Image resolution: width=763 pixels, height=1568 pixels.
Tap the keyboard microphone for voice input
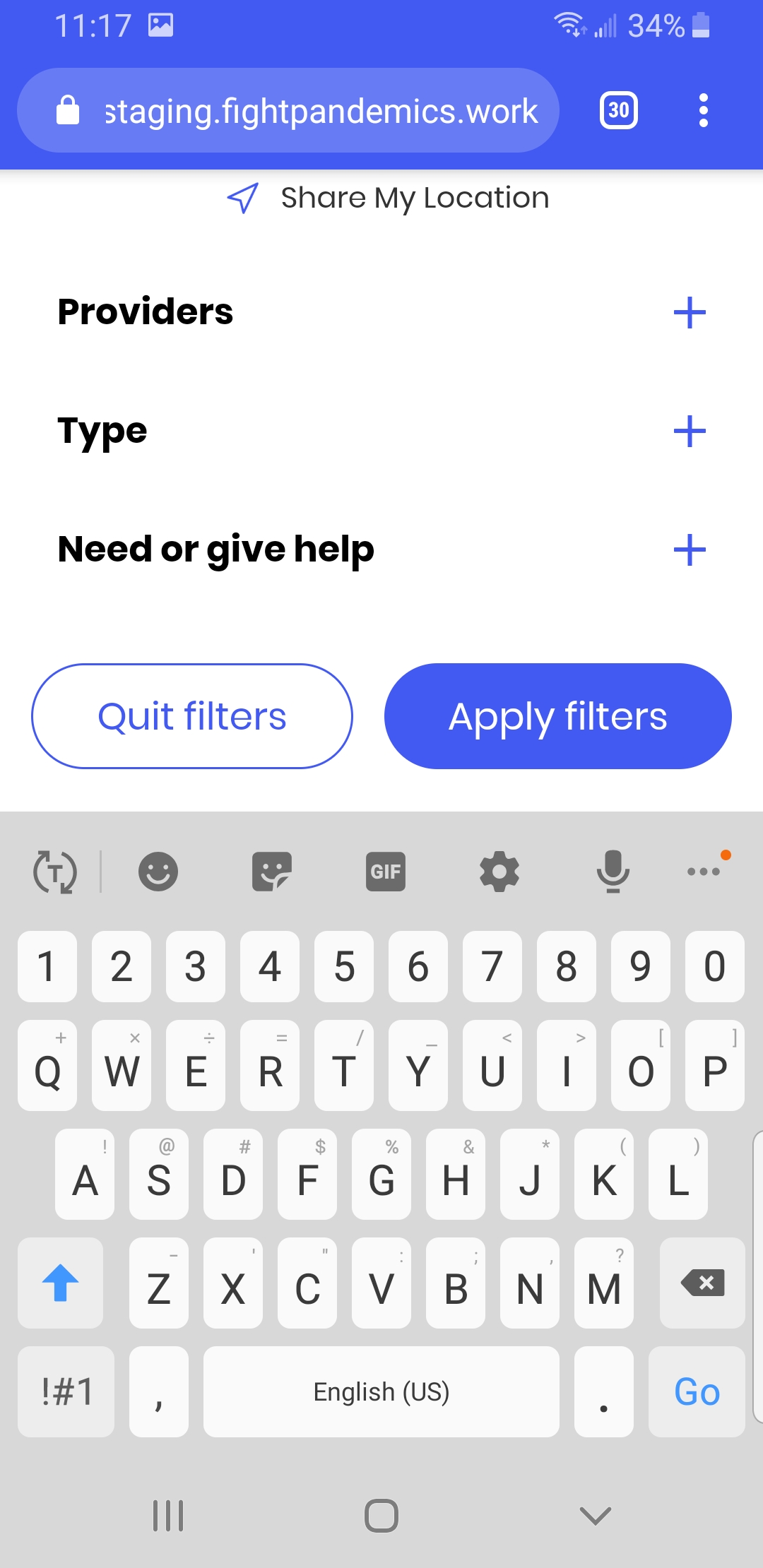(613, 871)
